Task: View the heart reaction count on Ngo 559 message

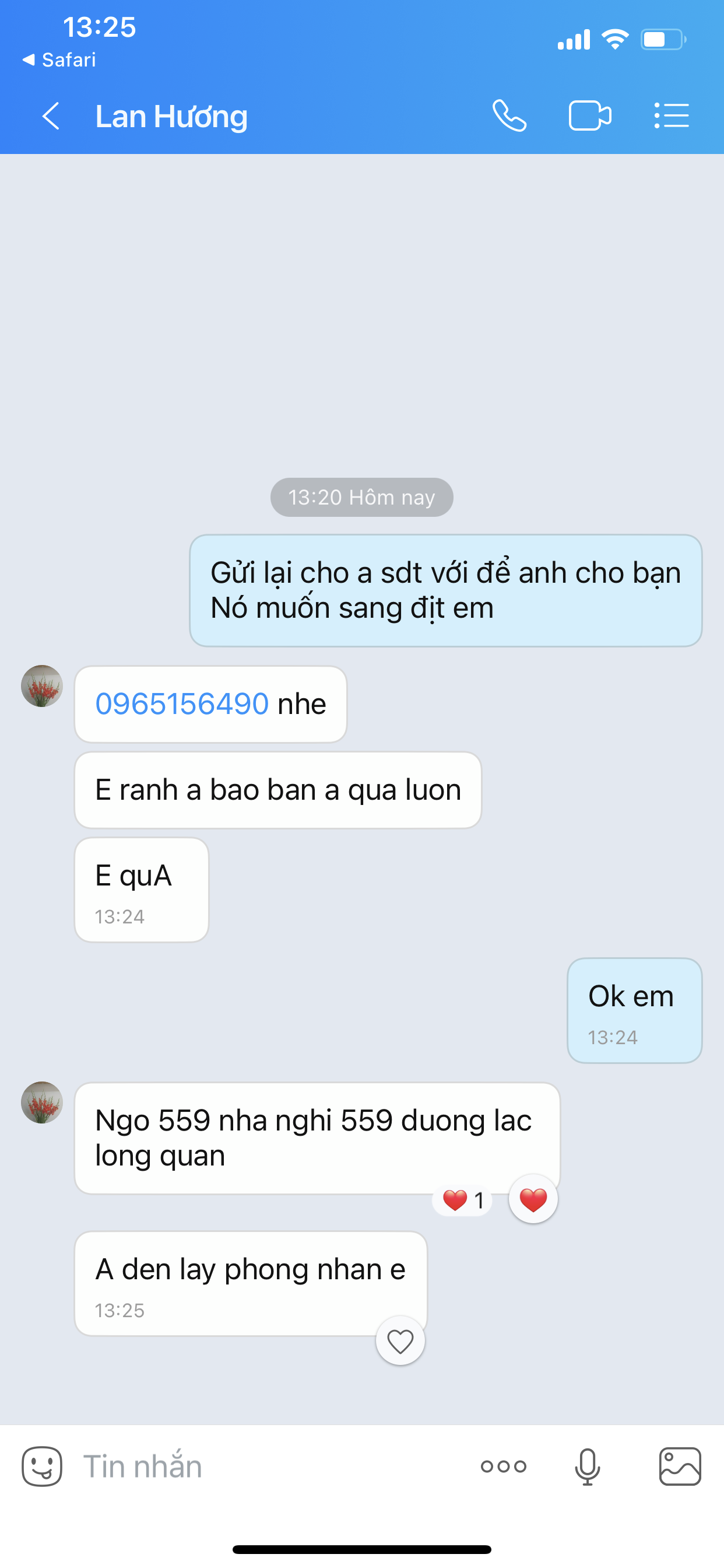Action: pyautogui.click(x=462, y=1200)
